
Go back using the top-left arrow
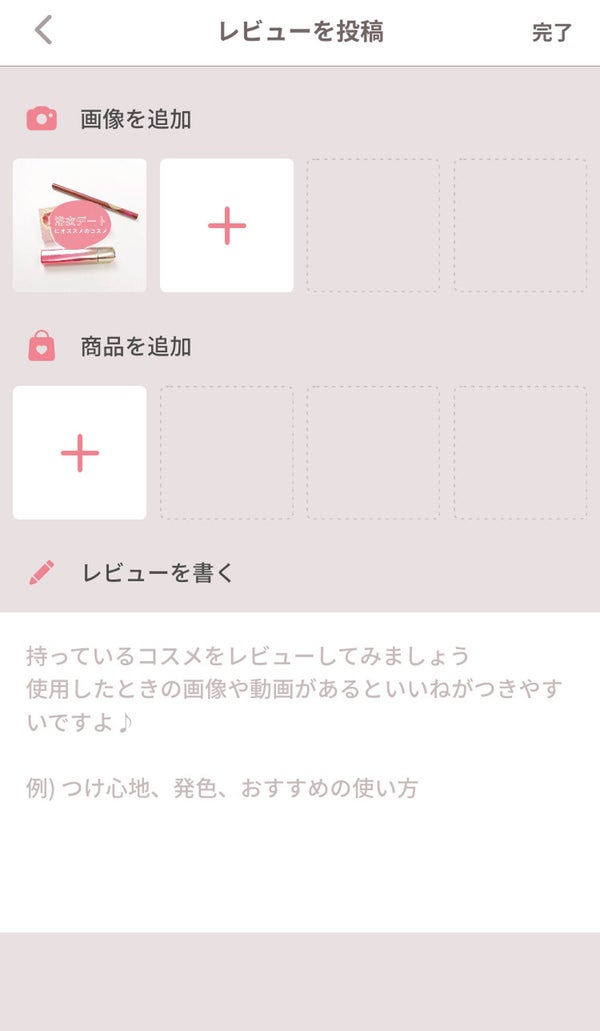pos(43,30)
